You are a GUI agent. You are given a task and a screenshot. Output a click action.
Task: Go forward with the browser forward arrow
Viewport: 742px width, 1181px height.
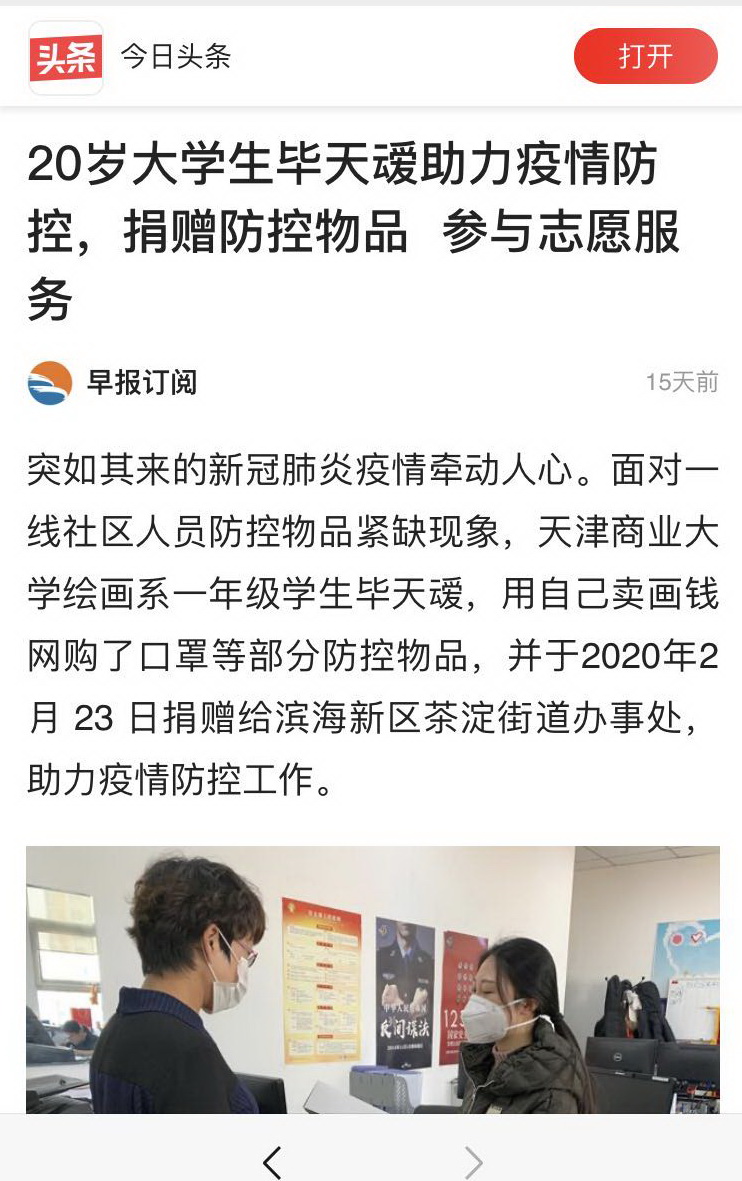point(473,1161)
